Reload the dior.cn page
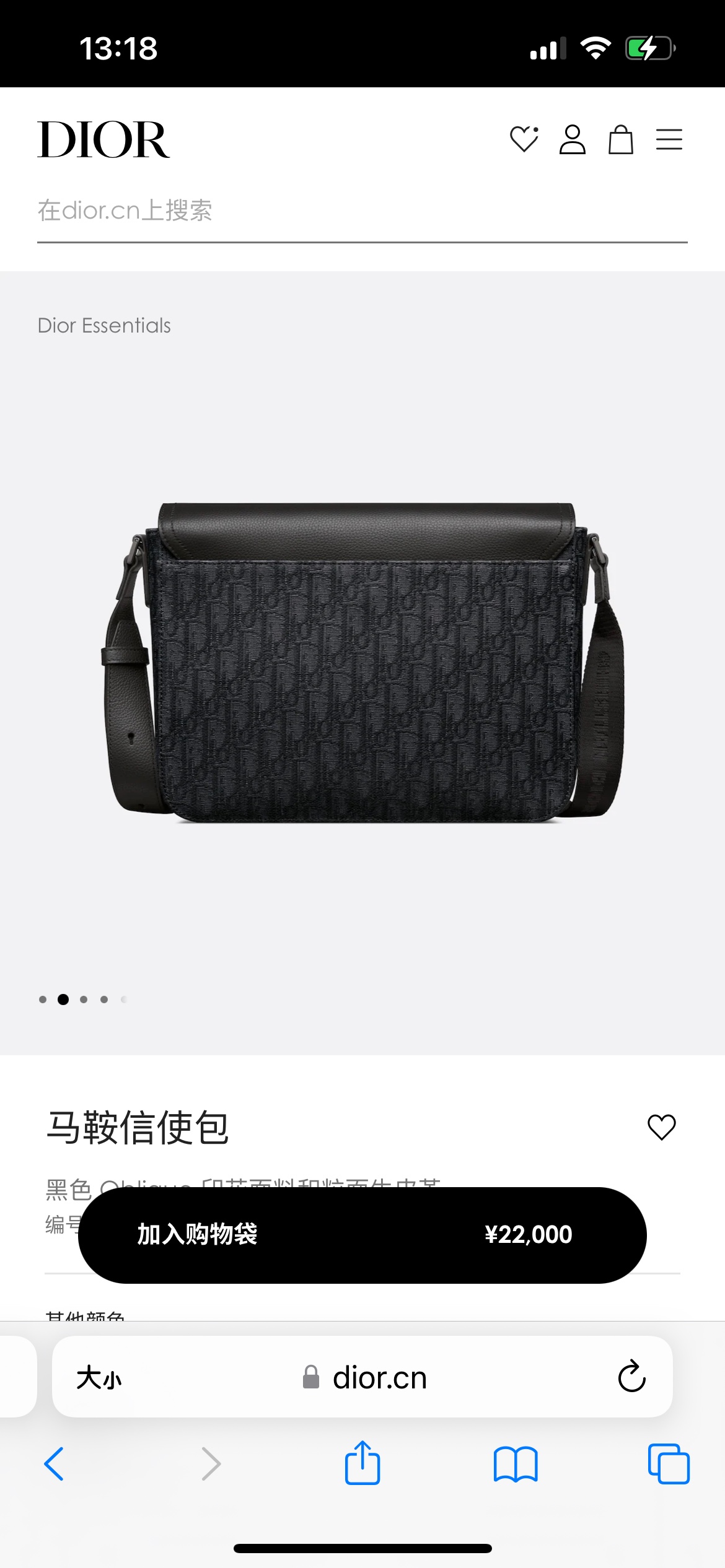This screenshot has height=1568, width=725. 631,1377
